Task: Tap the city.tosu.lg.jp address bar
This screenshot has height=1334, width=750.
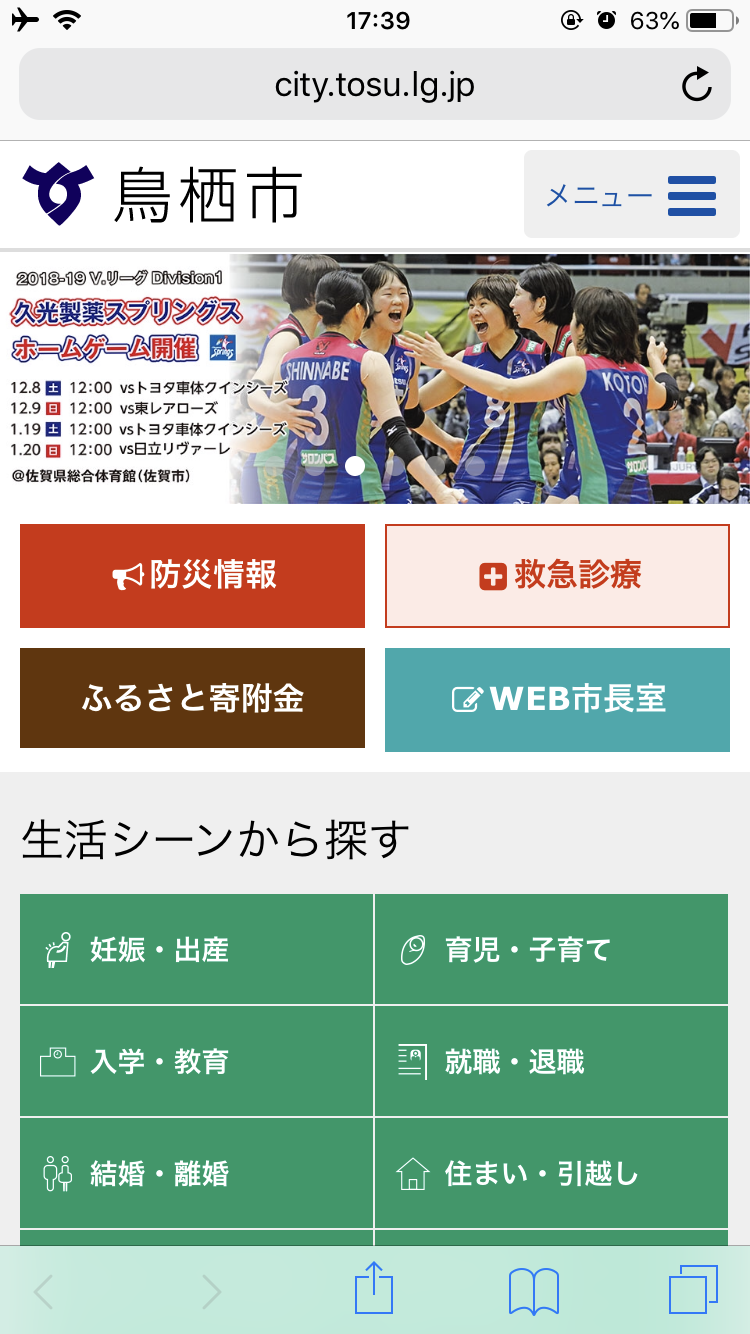Action: [x=374, y=85]
